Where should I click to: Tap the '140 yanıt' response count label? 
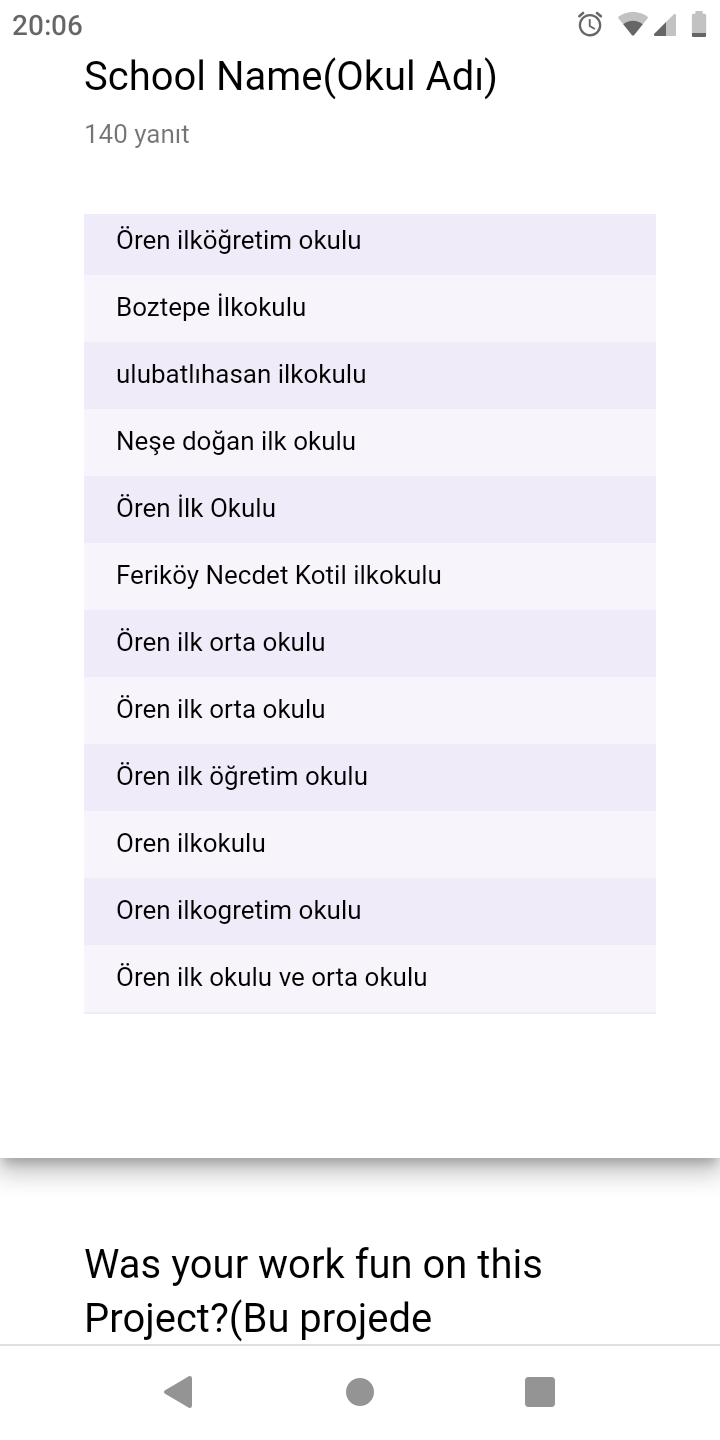pos(137,133)
